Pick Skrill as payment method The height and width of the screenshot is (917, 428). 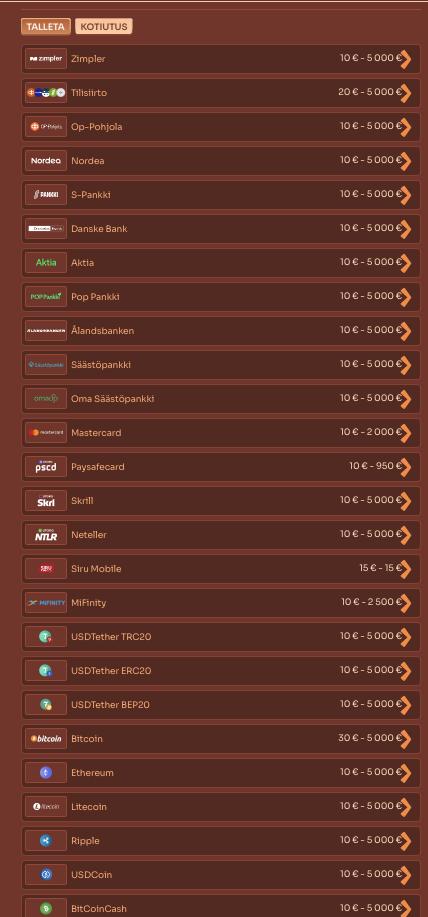pyautogui.click(x=221, y=501)
